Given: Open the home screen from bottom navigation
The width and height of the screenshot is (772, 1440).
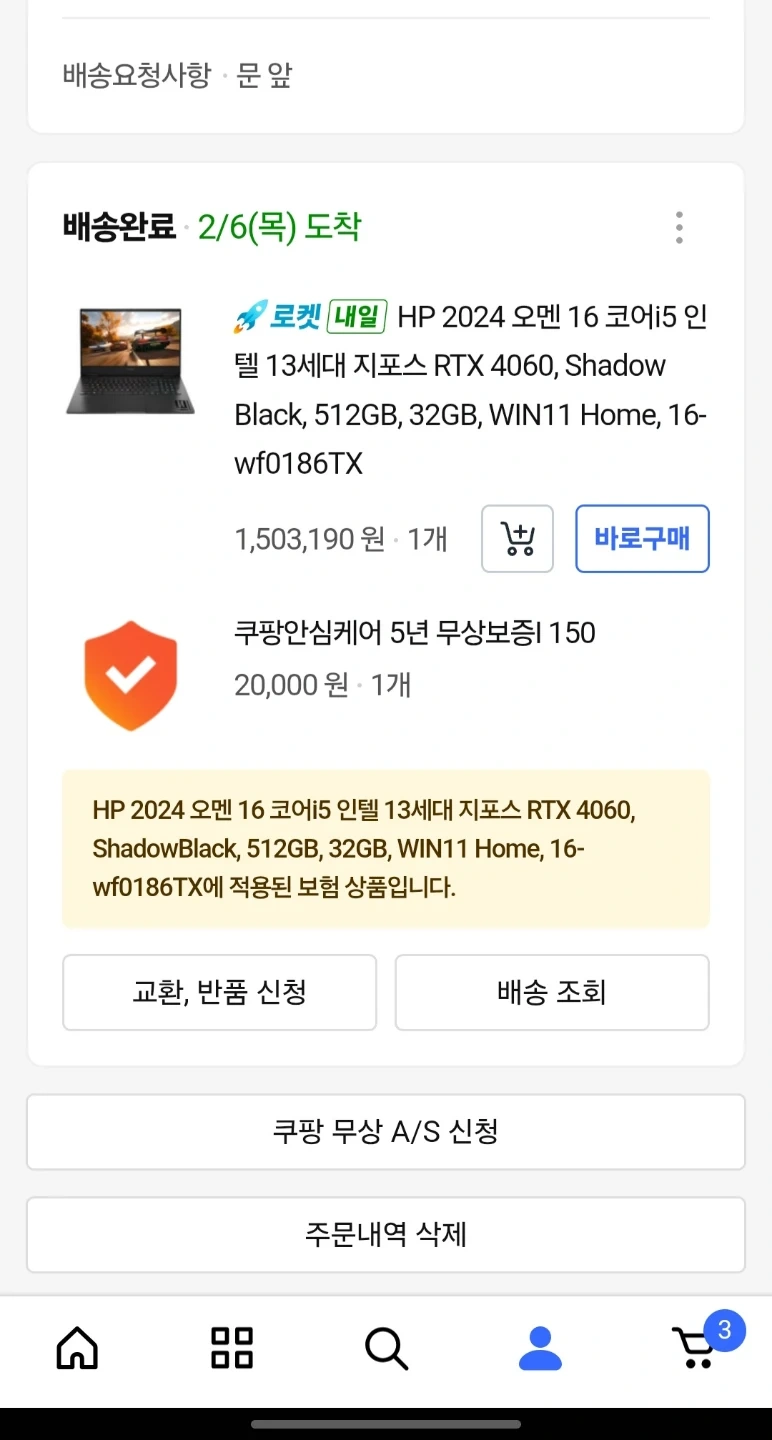Looking at the screenshot, I should coord(77,1349).
